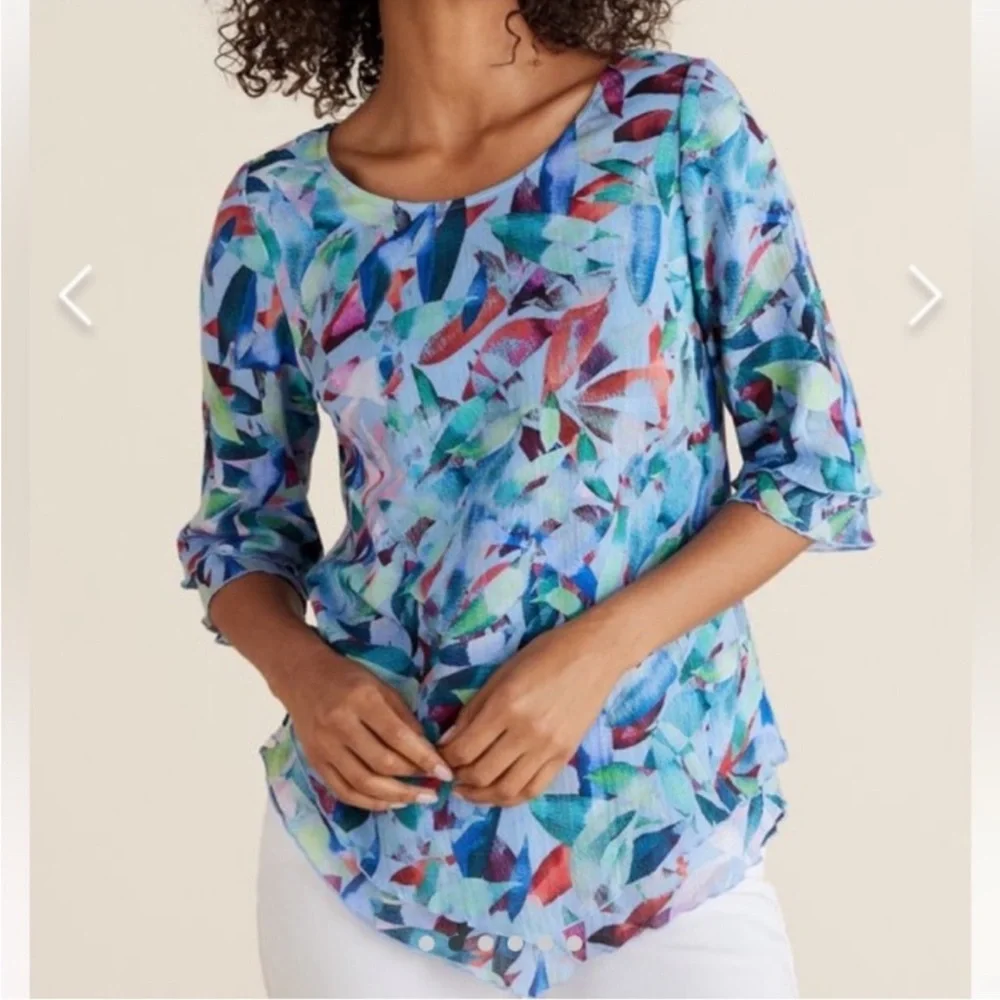Select the last carousel page dot

tap(574, 943)
